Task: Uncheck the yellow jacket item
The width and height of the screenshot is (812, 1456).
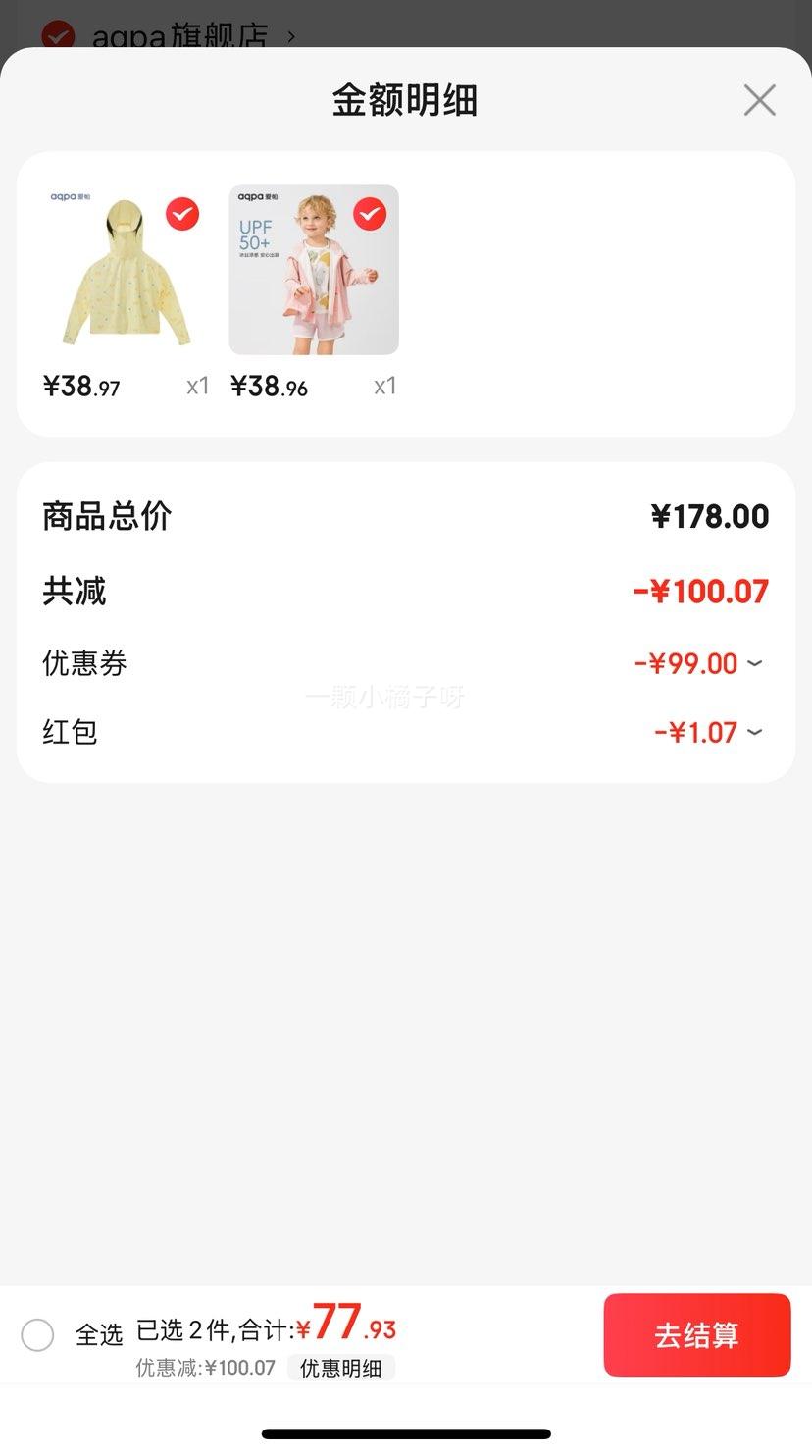Action: pos(182,214)
